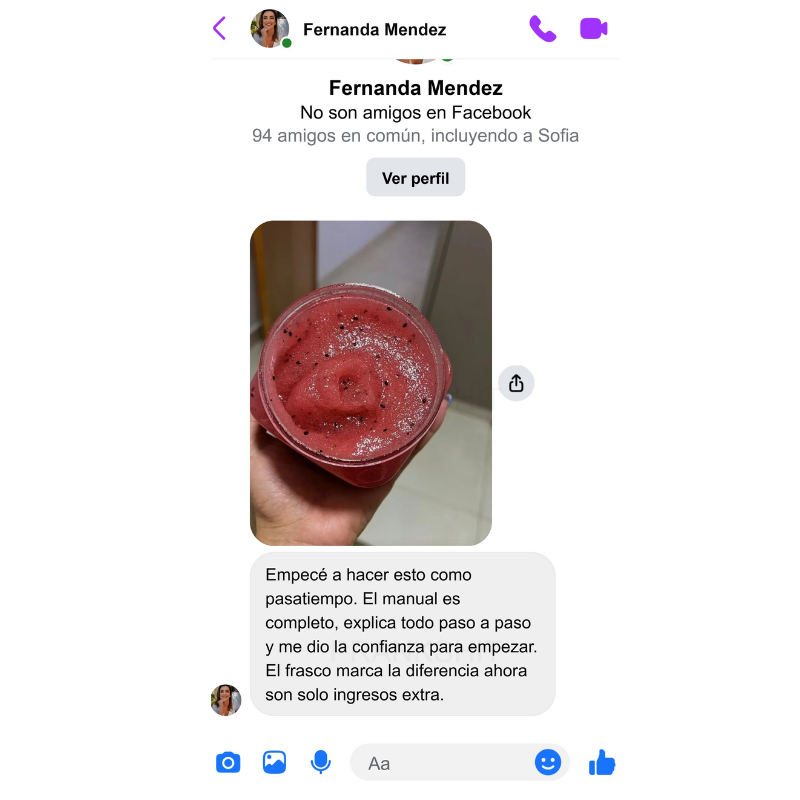
Task: Focus the Aa message field
Action: pyautogui.click(x=440, y=763)
